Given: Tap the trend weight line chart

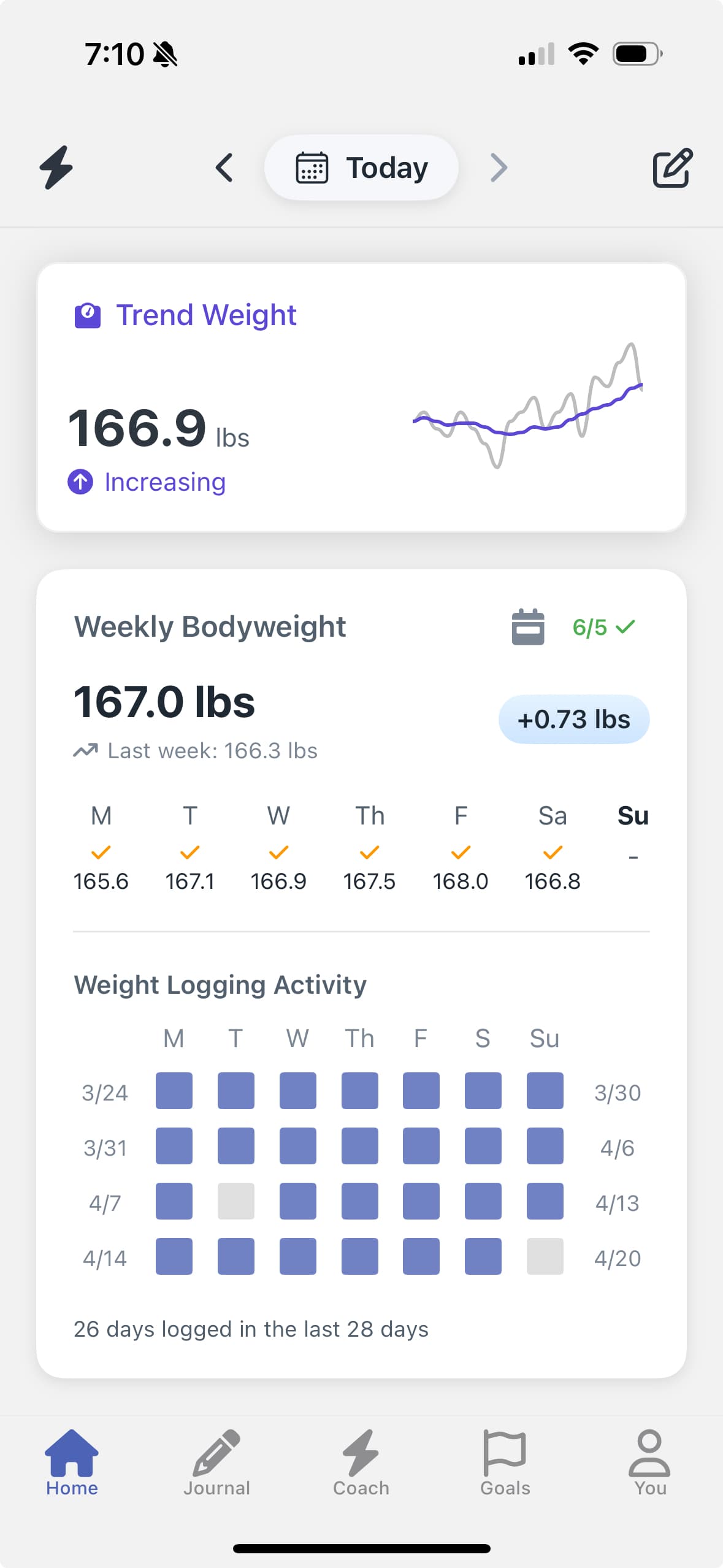Looking at the screenshot, I should coord(527,405).
